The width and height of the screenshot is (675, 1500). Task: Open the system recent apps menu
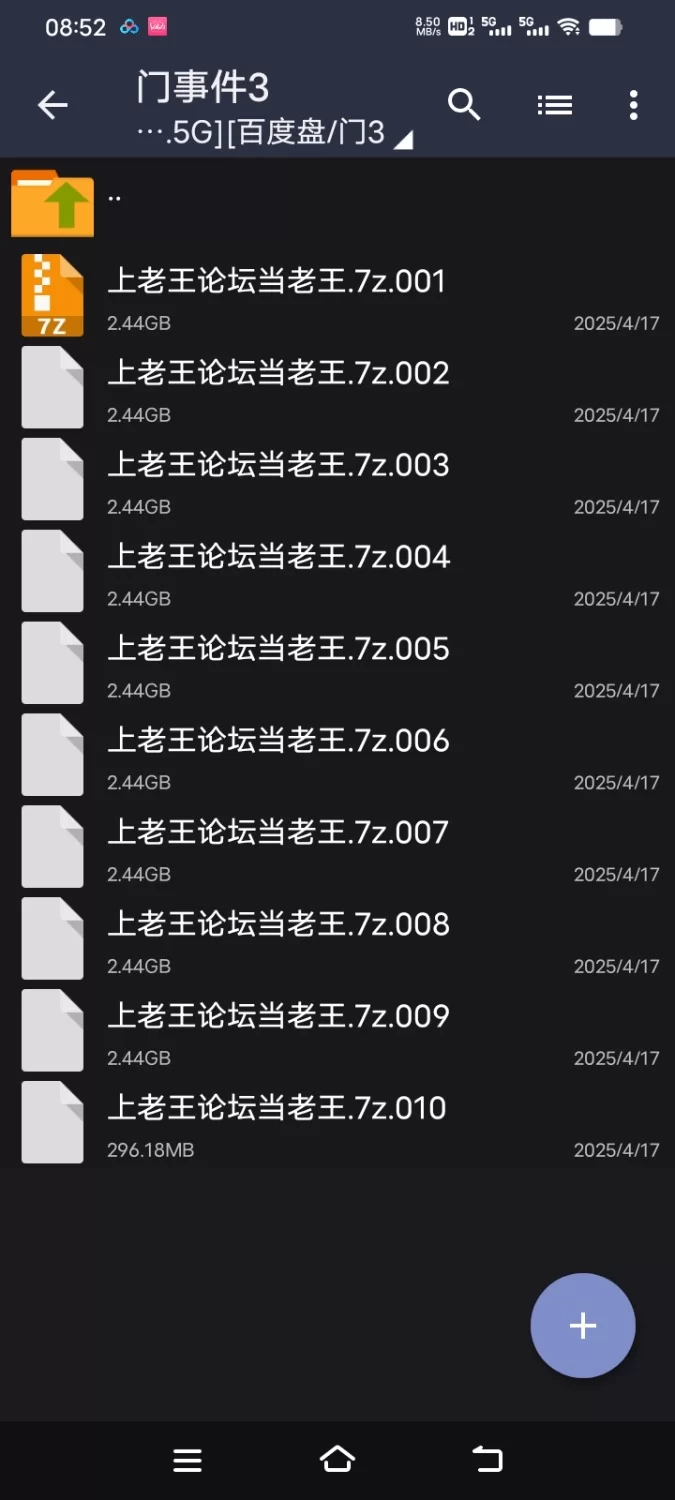pyautogui.click(x=188, y=1460)
